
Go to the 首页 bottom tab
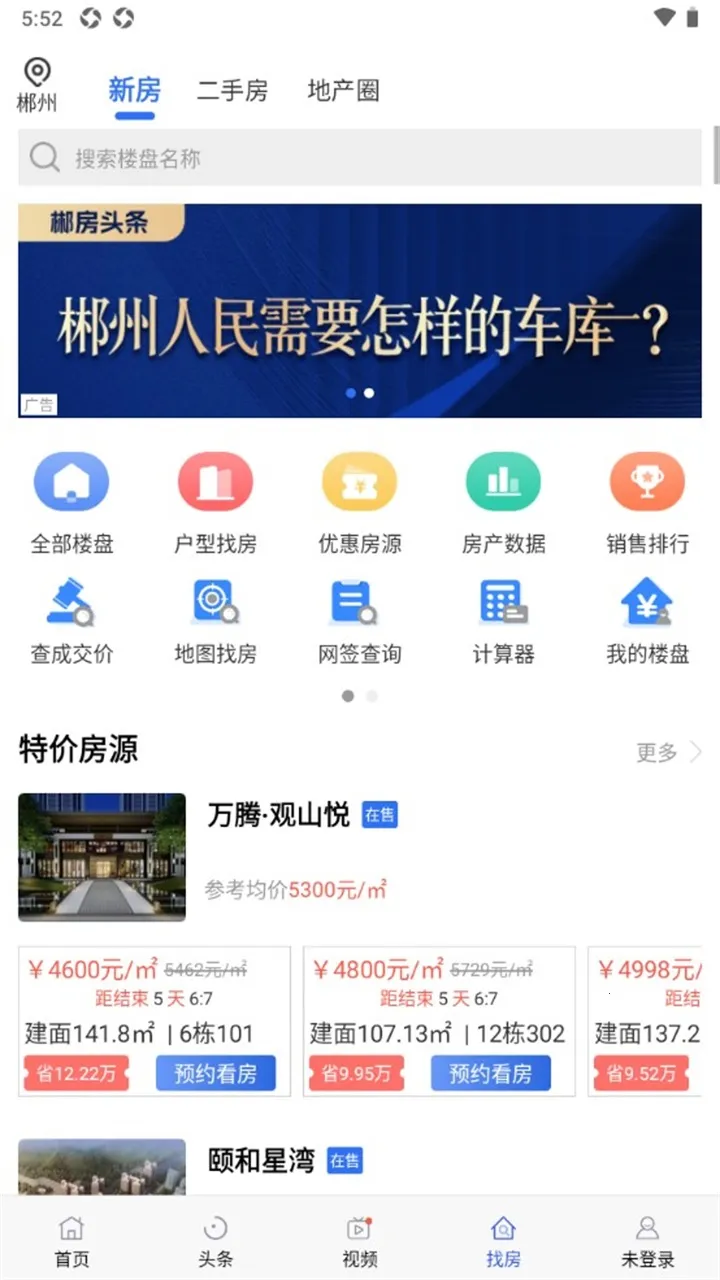click(72, 1242)
